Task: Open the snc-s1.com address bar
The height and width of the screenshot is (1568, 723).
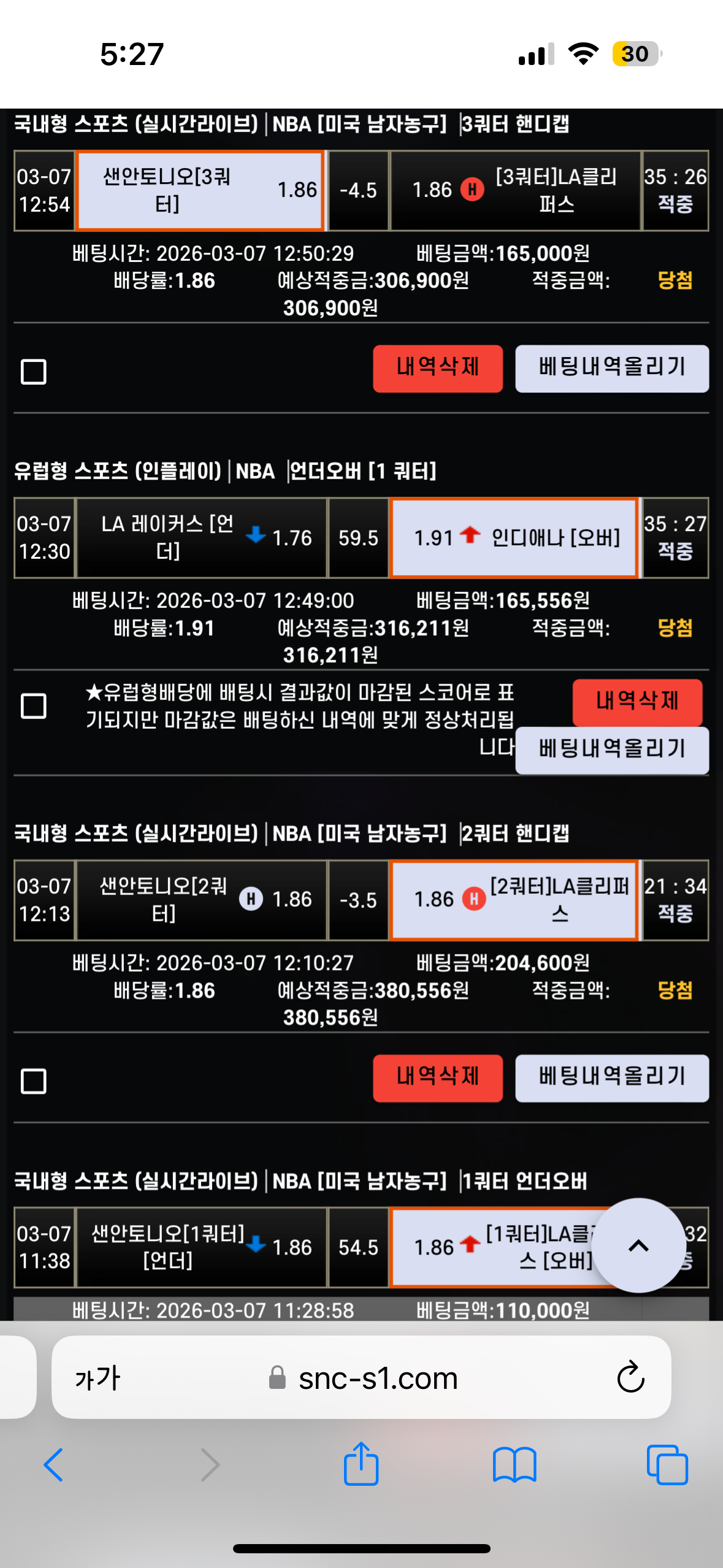Action: click(x=377, y=1378)
